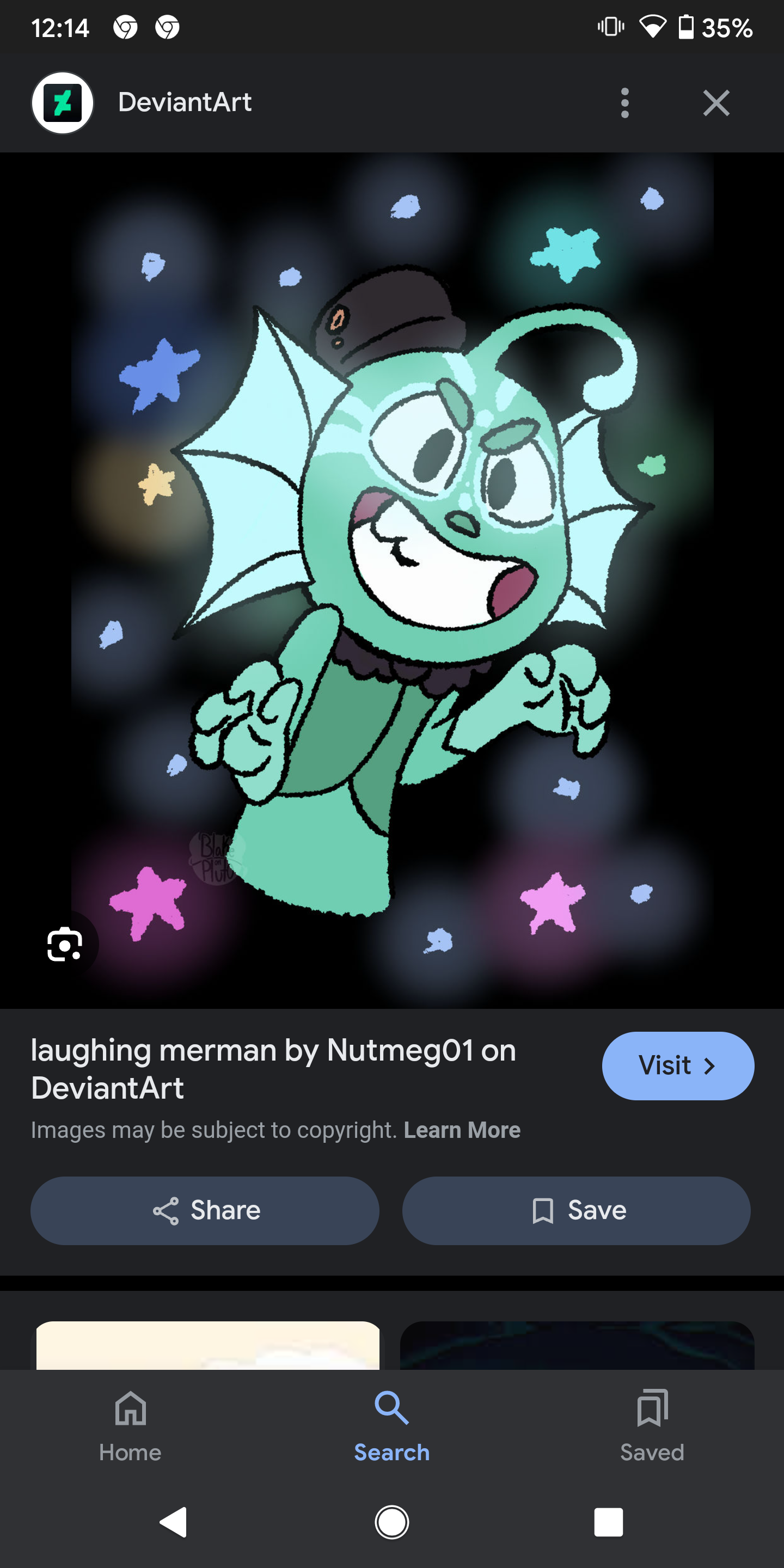Go back using system back button
784x1568 pixels.
click(174, 1522)
